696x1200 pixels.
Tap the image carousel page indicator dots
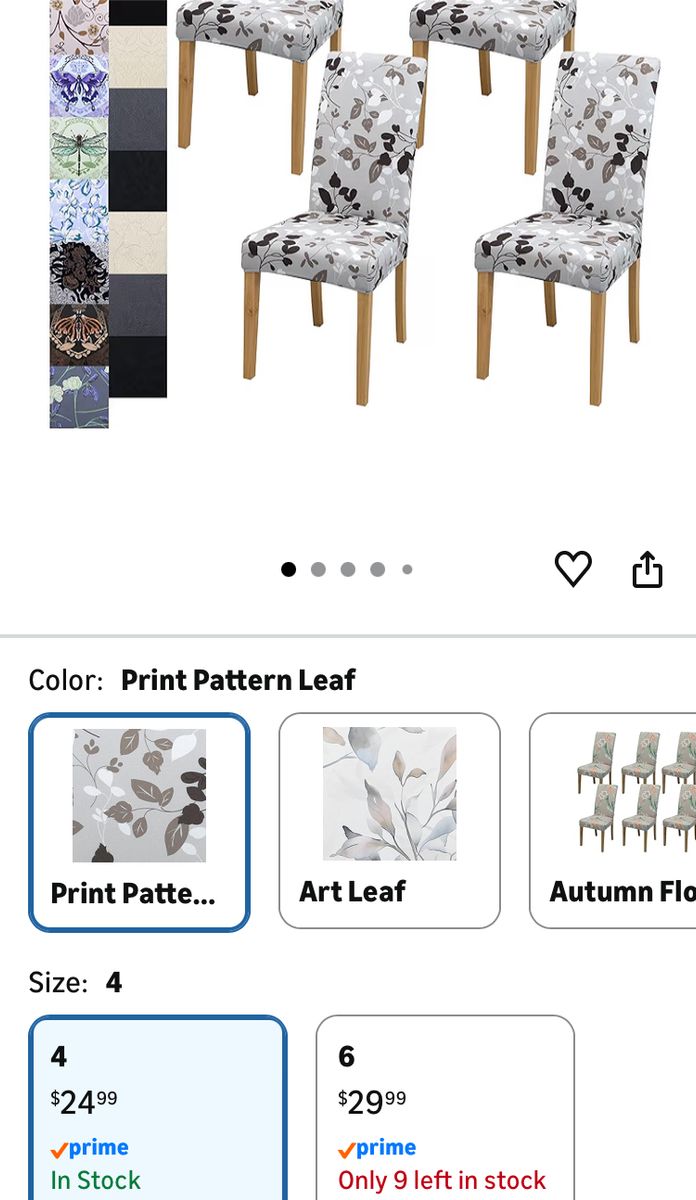point(347,569)
